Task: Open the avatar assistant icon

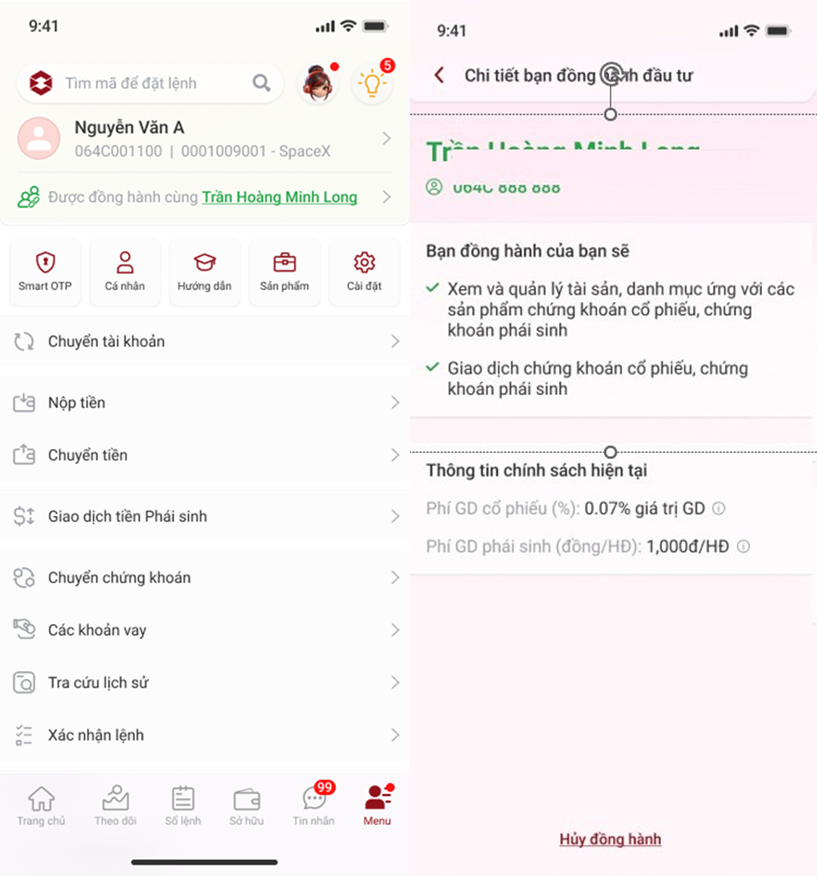Action: point(317,83)
